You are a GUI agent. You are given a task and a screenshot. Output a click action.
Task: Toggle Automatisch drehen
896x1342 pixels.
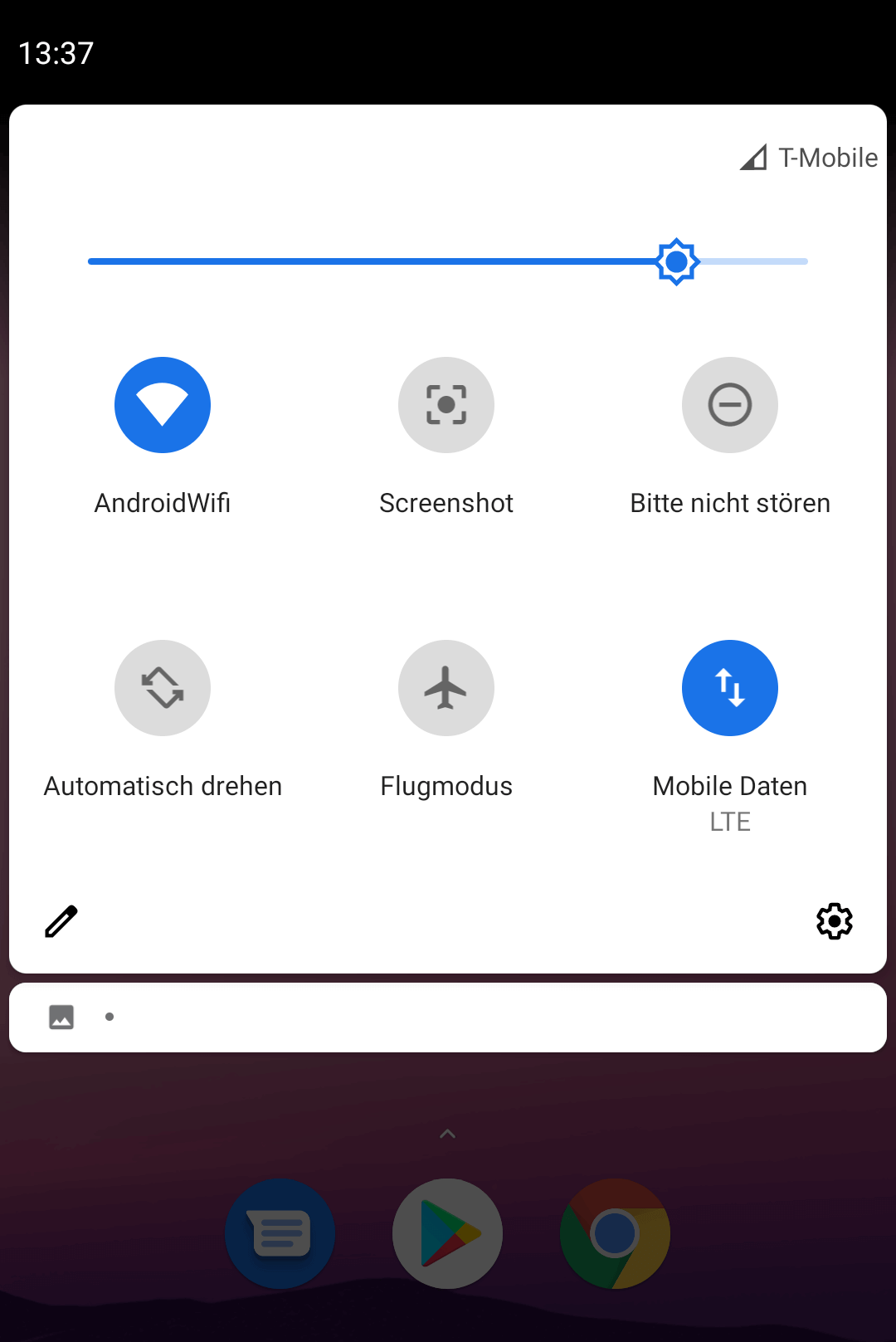pyautogui.click(x=163, y=688)
